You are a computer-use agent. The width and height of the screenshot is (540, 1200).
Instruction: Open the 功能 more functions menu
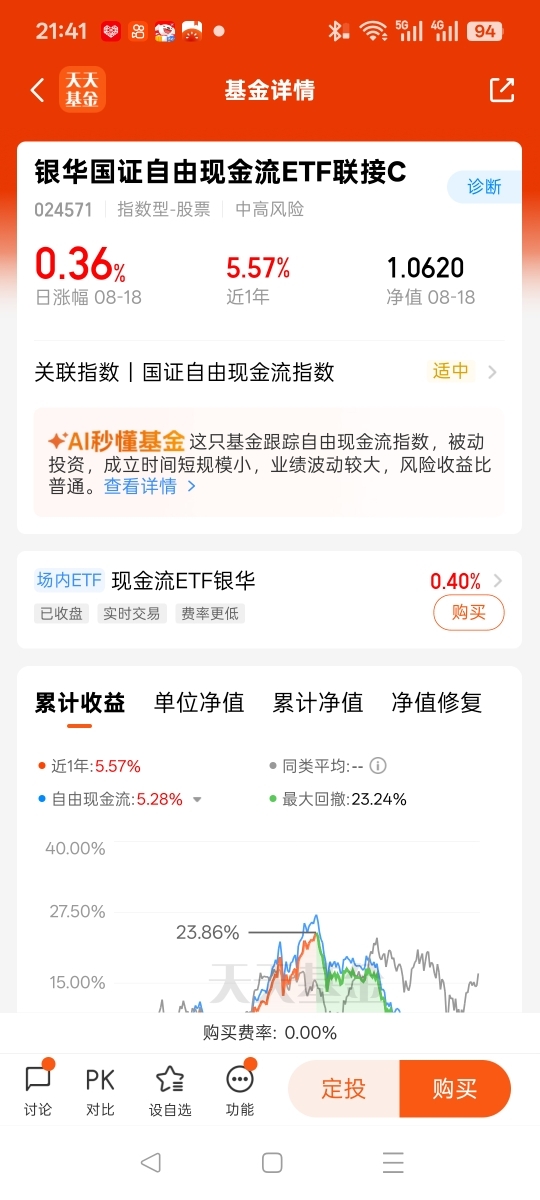tap(240, 1089)
